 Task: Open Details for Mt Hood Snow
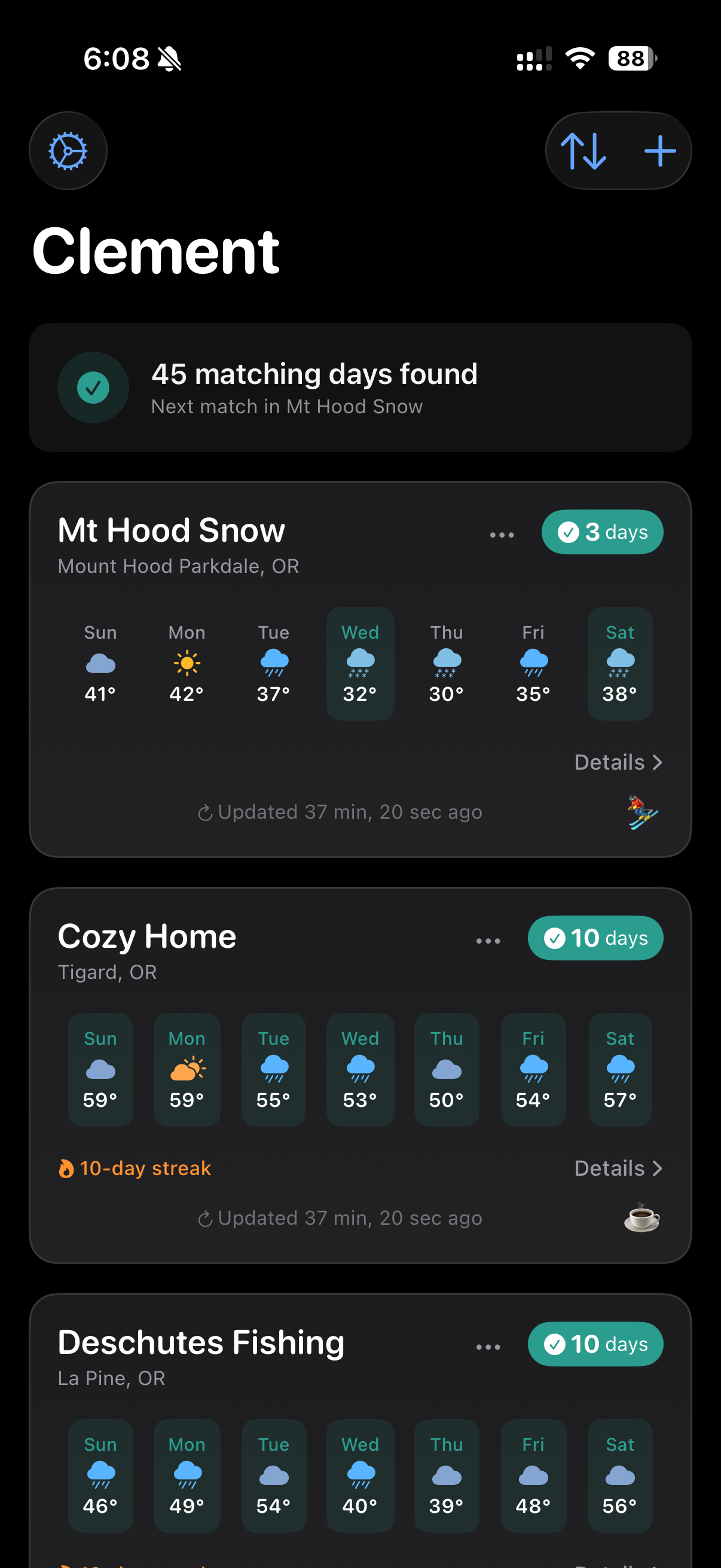pos(617,762)
